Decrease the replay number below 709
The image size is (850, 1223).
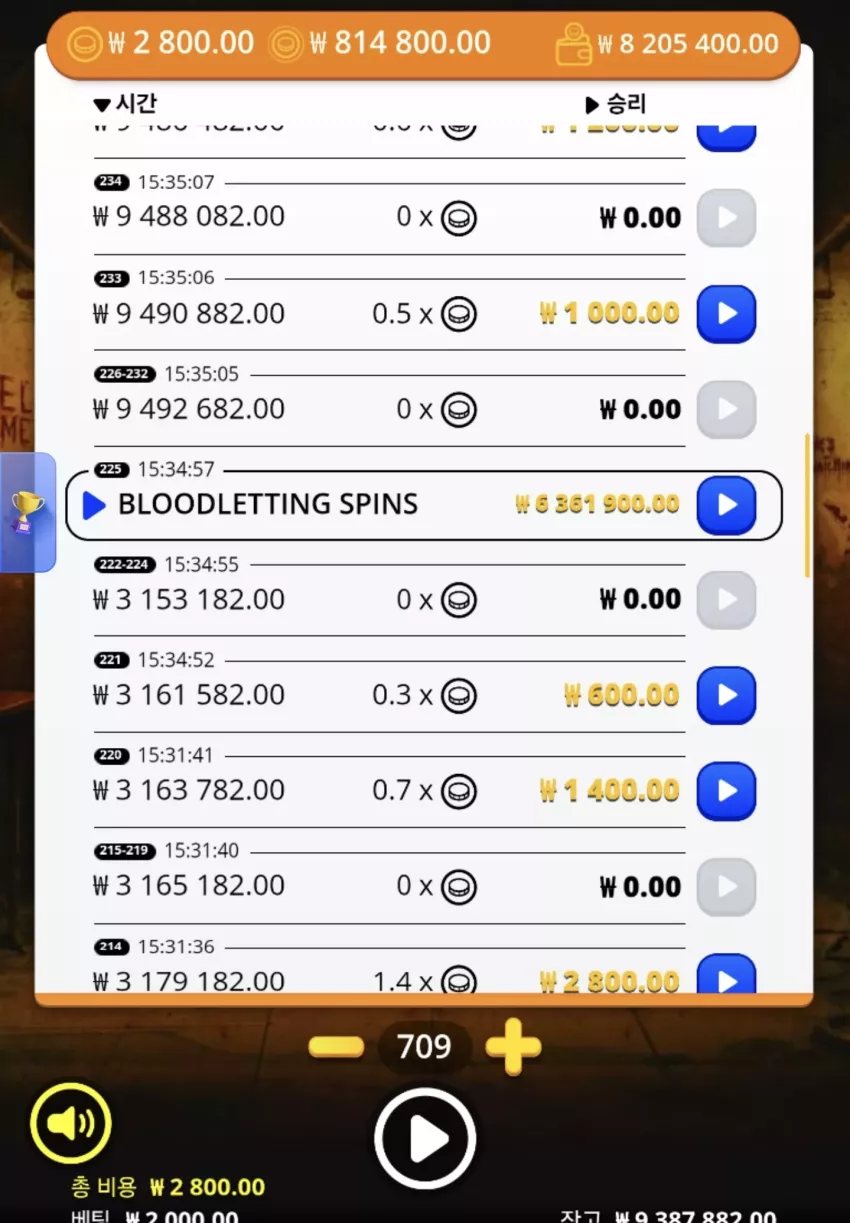click(x=336, y=1047)
